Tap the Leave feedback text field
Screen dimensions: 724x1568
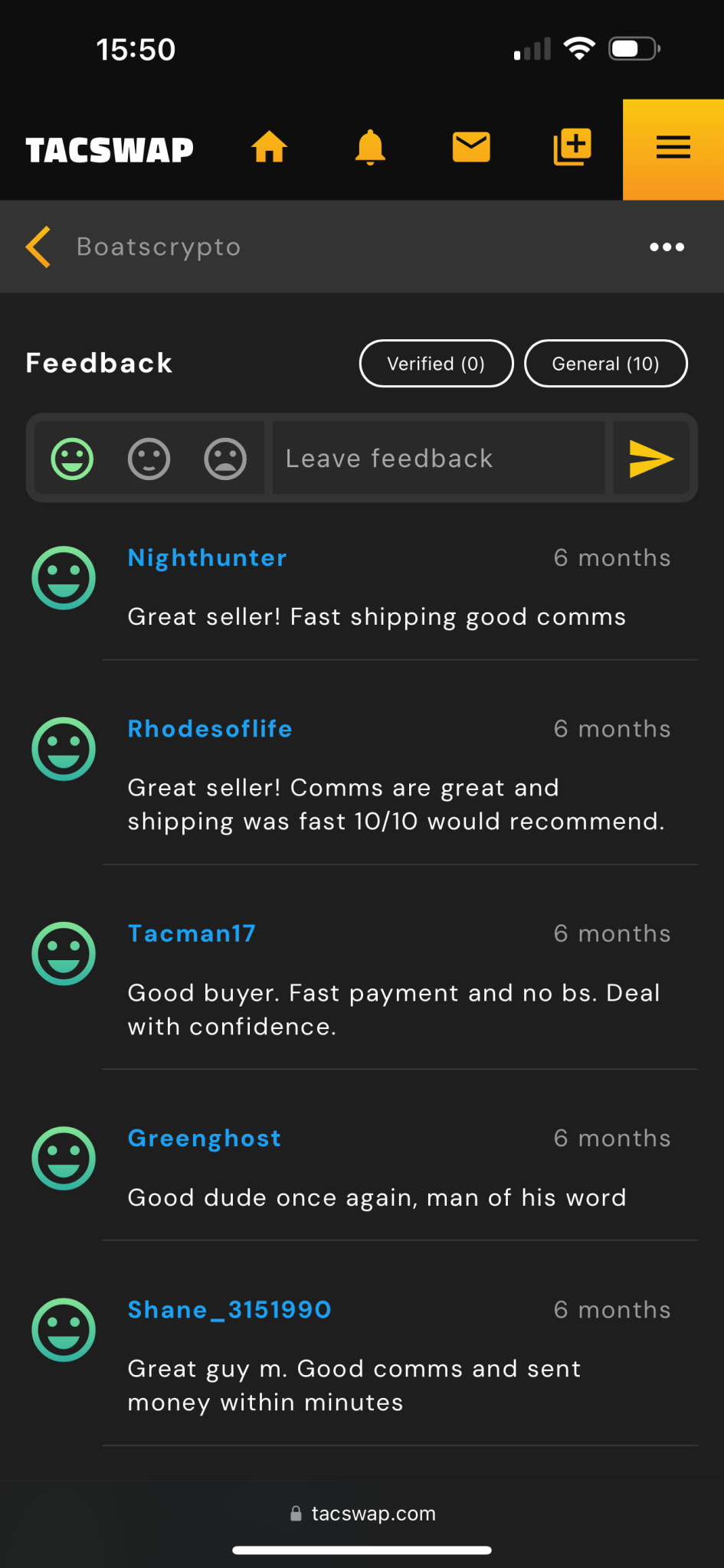439,458
